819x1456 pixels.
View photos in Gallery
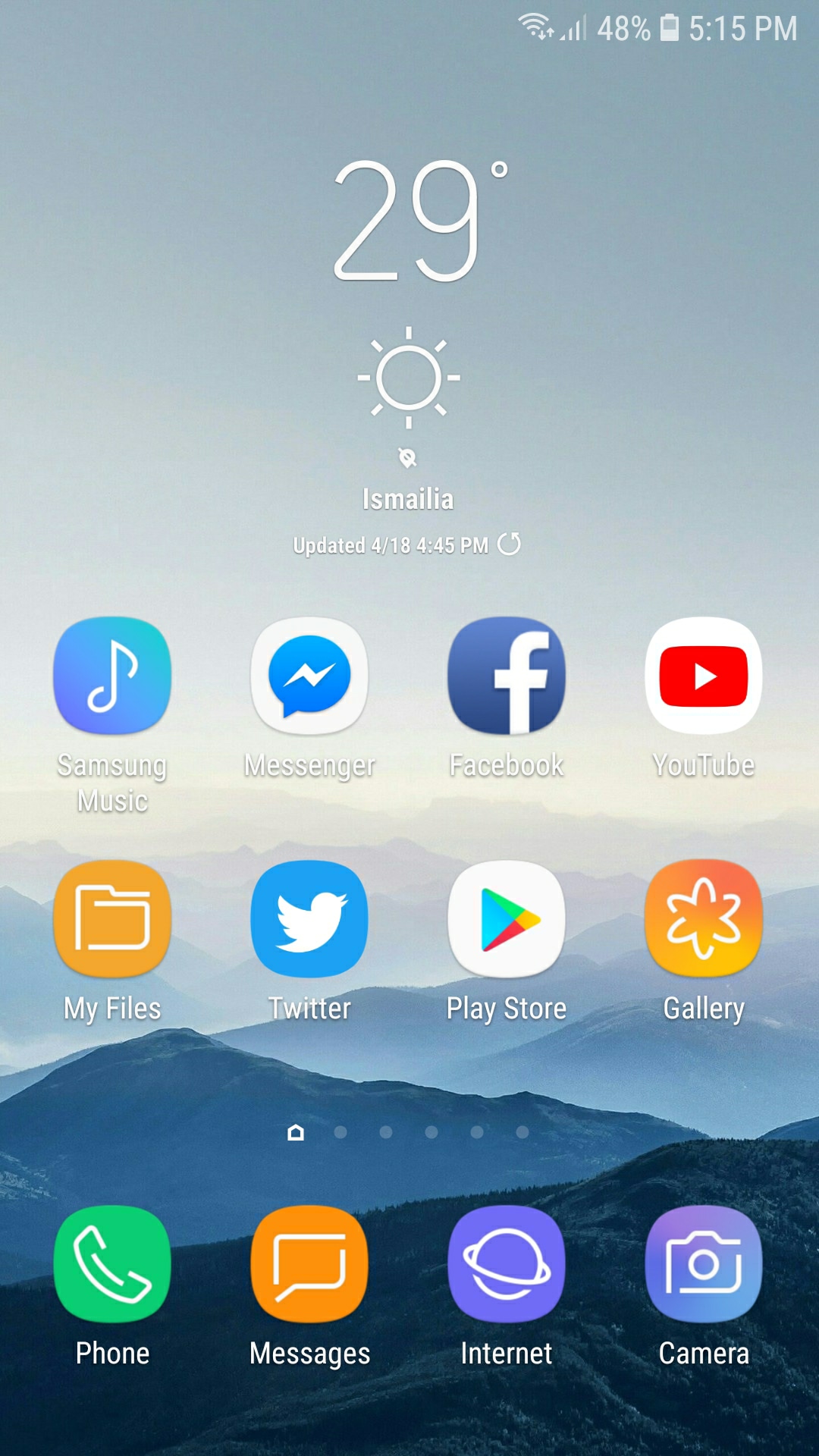tap(703, 918)
